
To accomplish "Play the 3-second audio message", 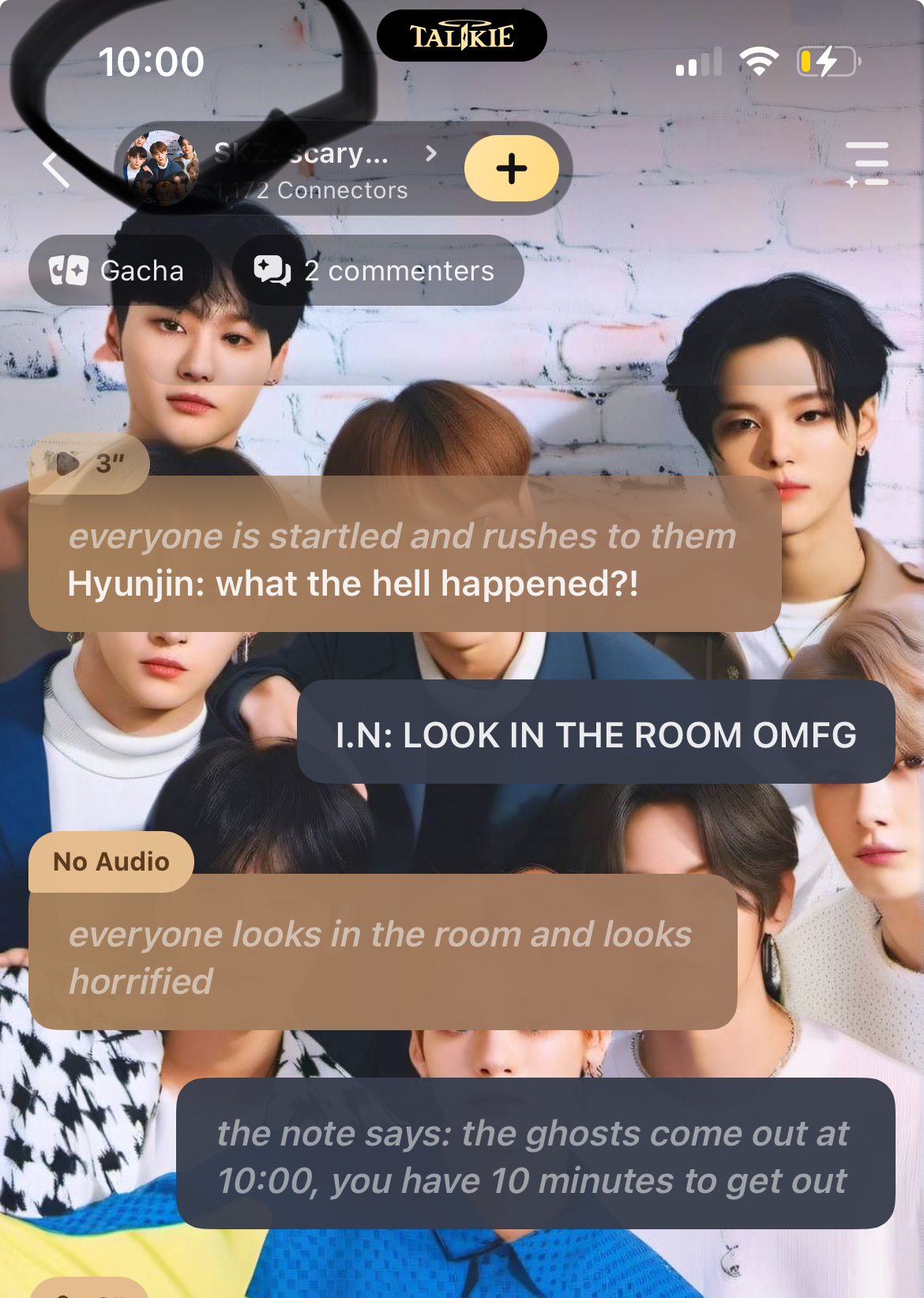I will coord(87,464).
